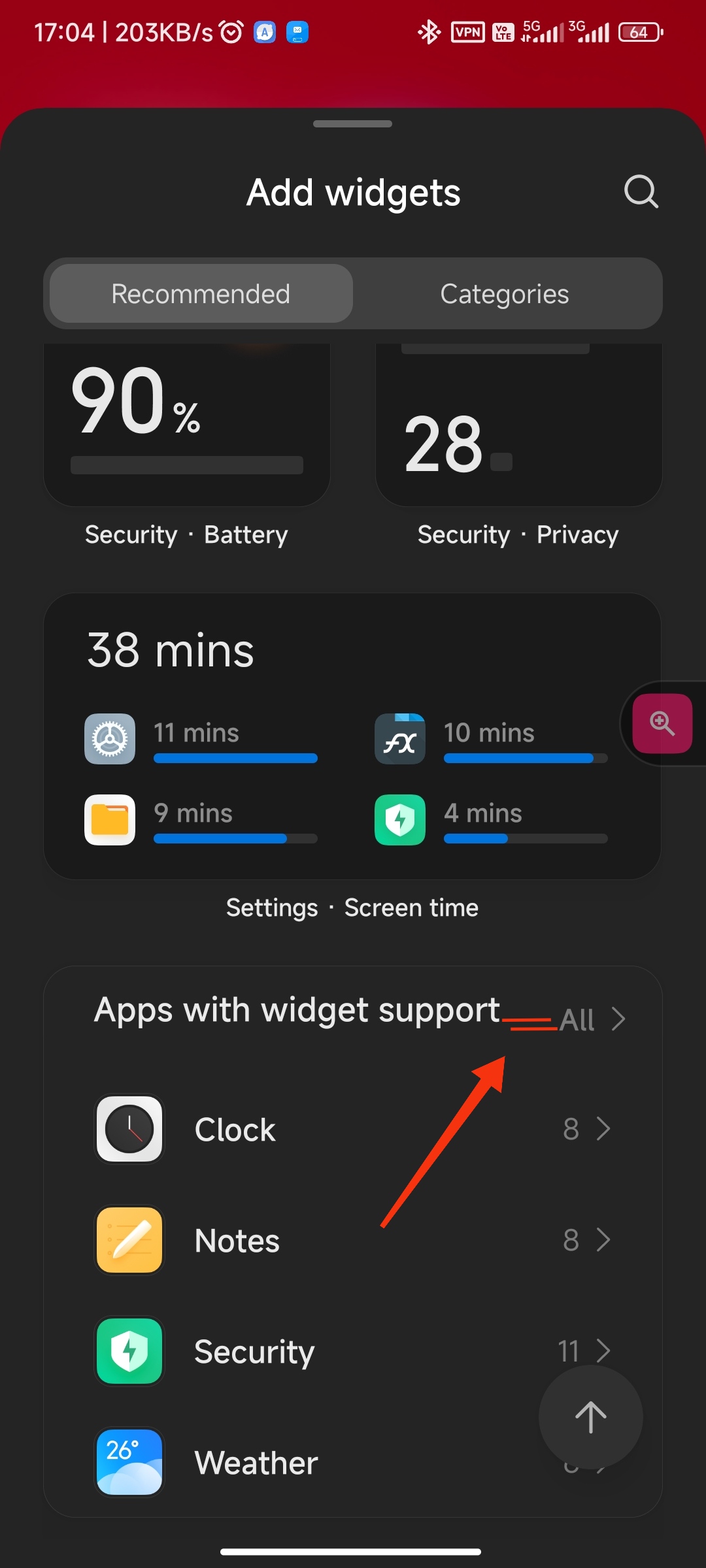The image size is (706, 1568).
Task: Open the search icon in Add widgets
Action: click(641, 192)
